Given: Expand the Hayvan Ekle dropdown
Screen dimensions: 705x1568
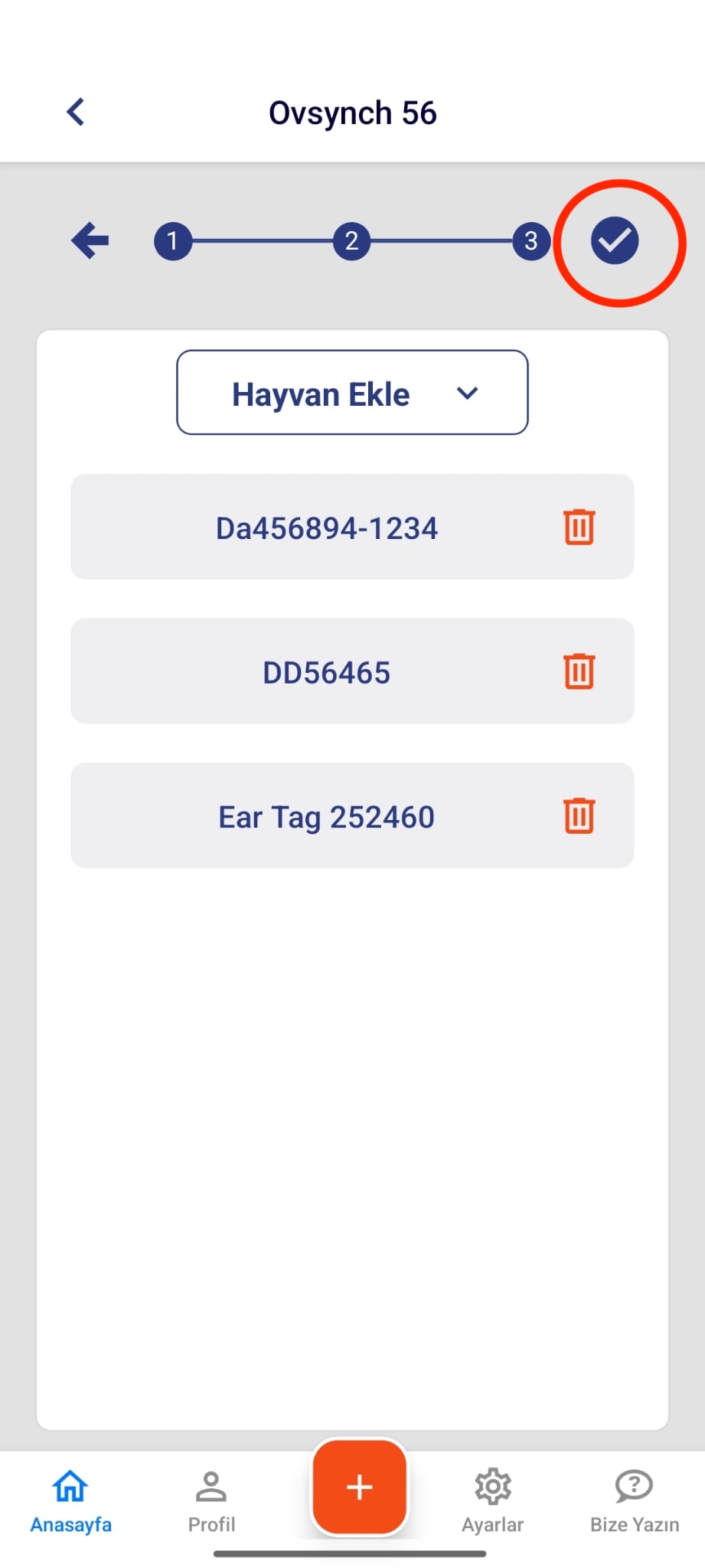Looking at the screenshot, I should (x=352, y=393).
